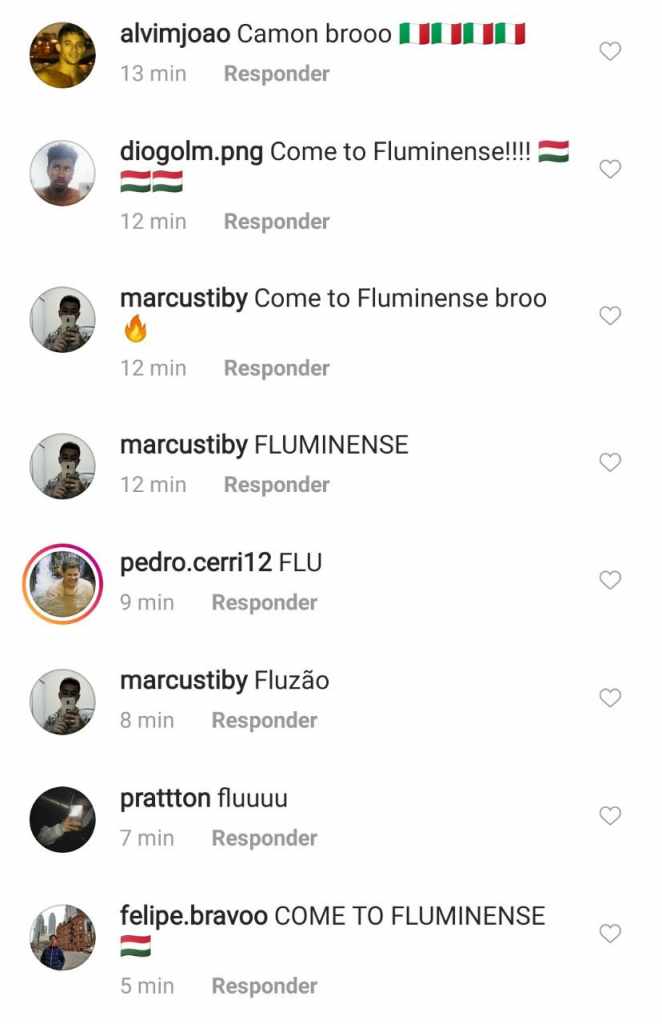Like prattton's "fluuuu" comment
The height and width of the screenshot is (1024, 662).
click(610, 815)
